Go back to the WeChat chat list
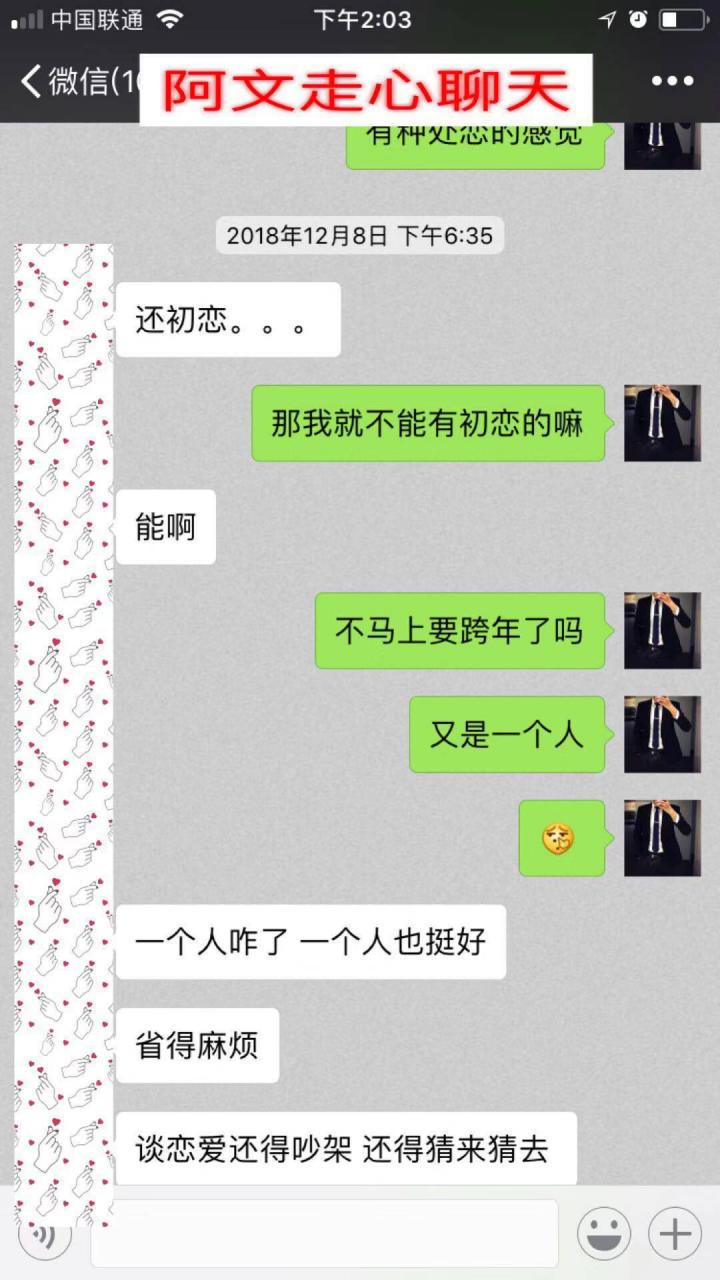 click(70, 82)
